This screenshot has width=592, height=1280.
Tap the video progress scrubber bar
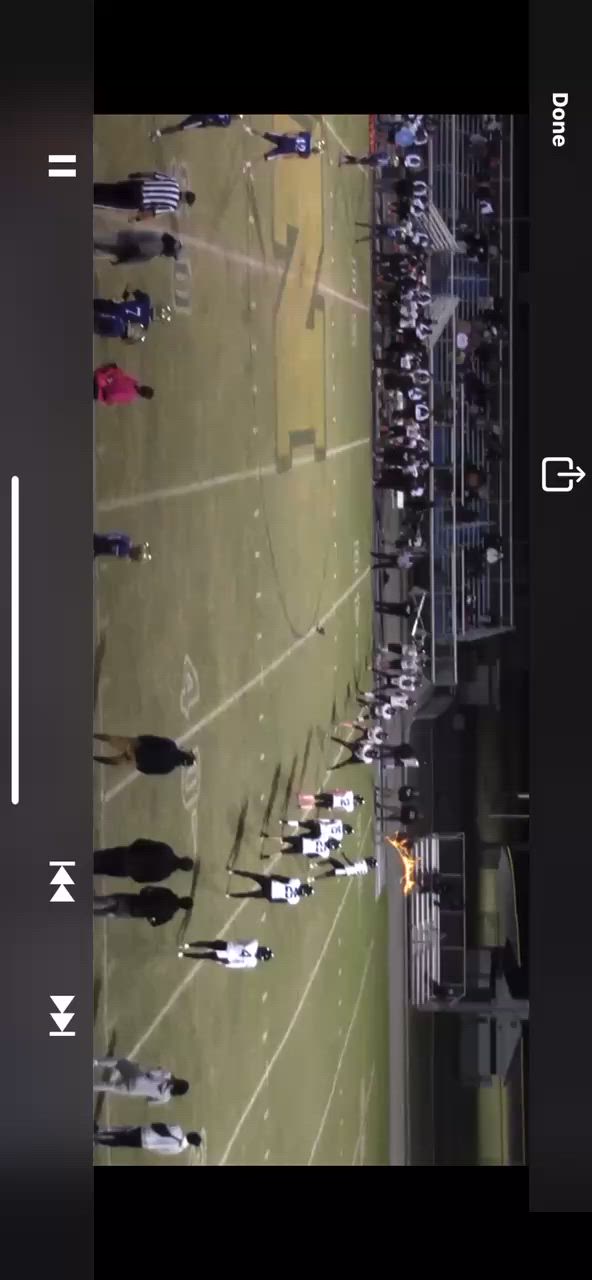[x=15, y=640]
